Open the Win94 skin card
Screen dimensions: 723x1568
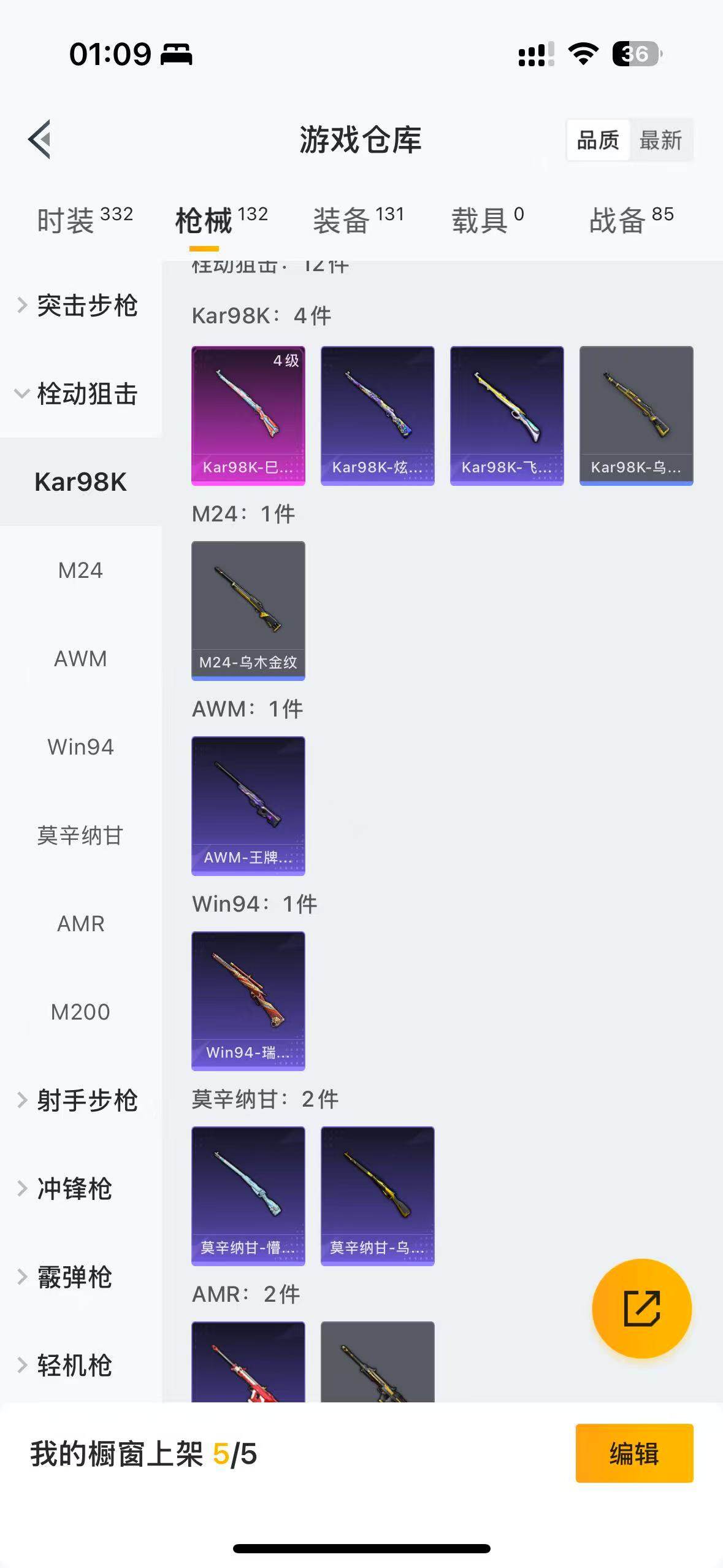[248, 1001]
